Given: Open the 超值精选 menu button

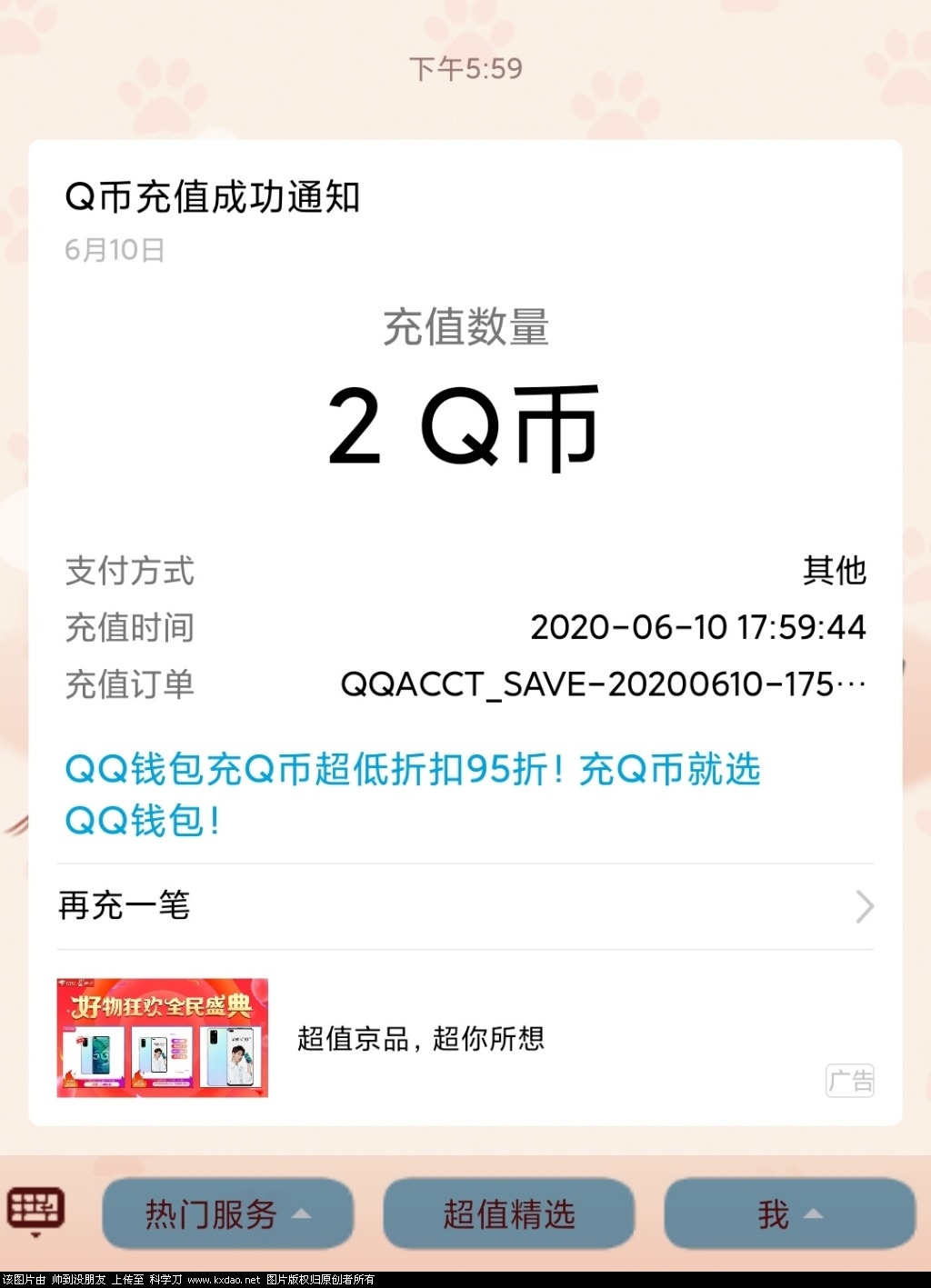Looking at the screenshot, I should 508,1213.
